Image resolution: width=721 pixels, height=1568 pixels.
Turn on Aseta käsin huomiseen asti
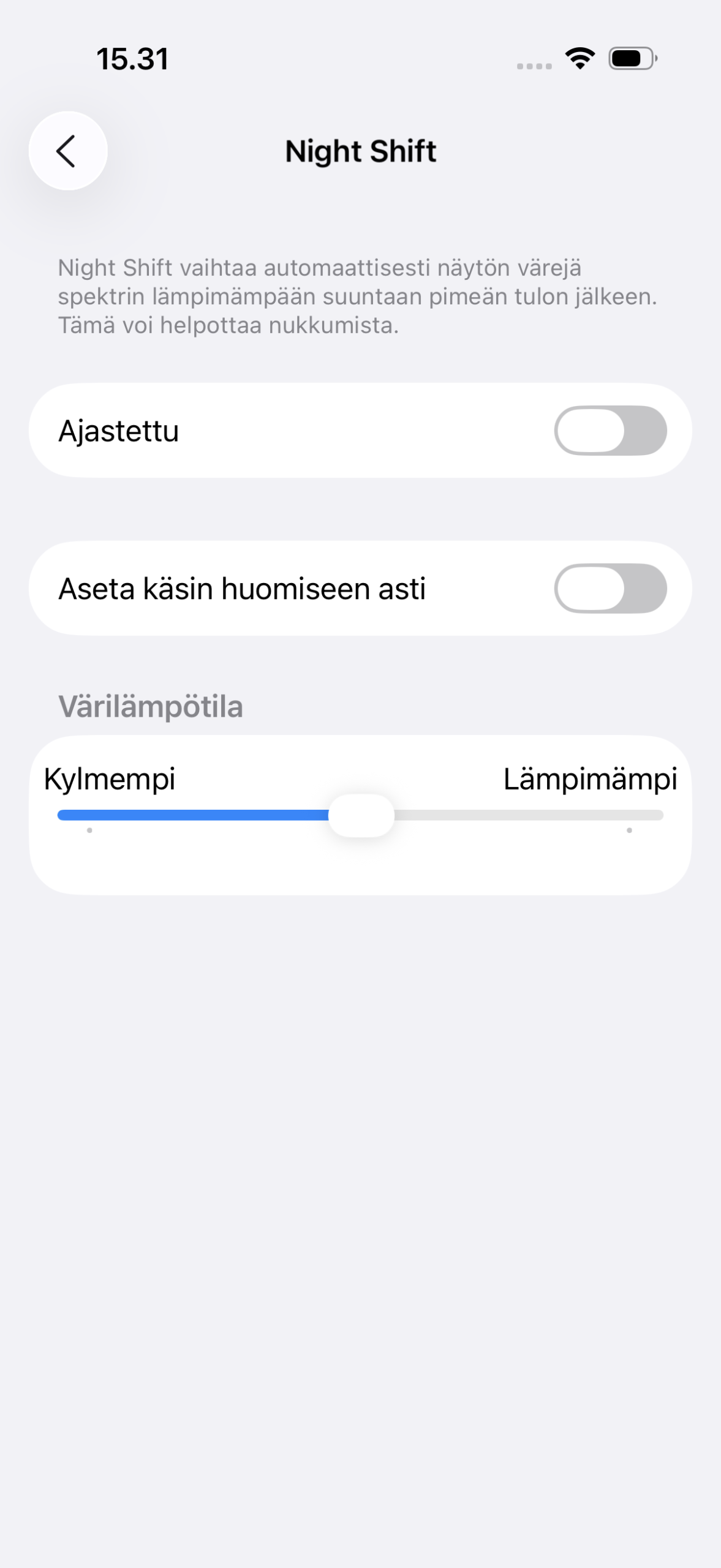coord(610,589)
